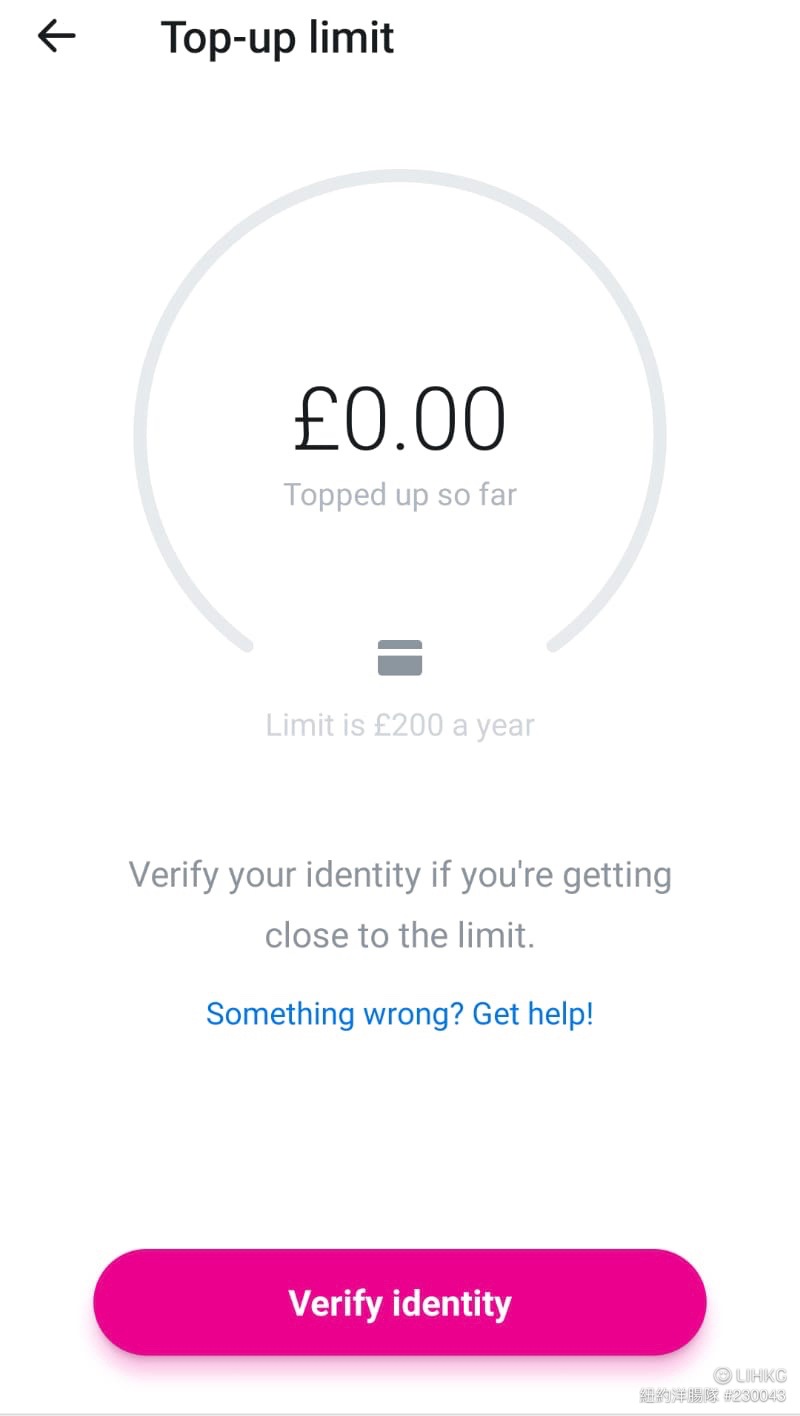Tap the Verify identity button

click(x=400, y=1302)
